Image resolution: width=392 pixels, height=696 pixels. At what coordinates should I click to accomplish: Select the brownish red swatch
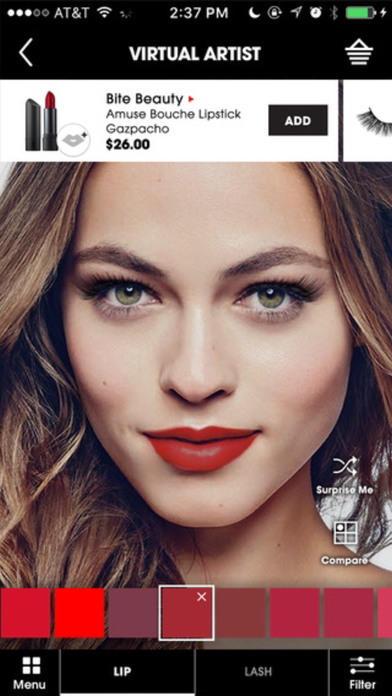coord(241,613)
